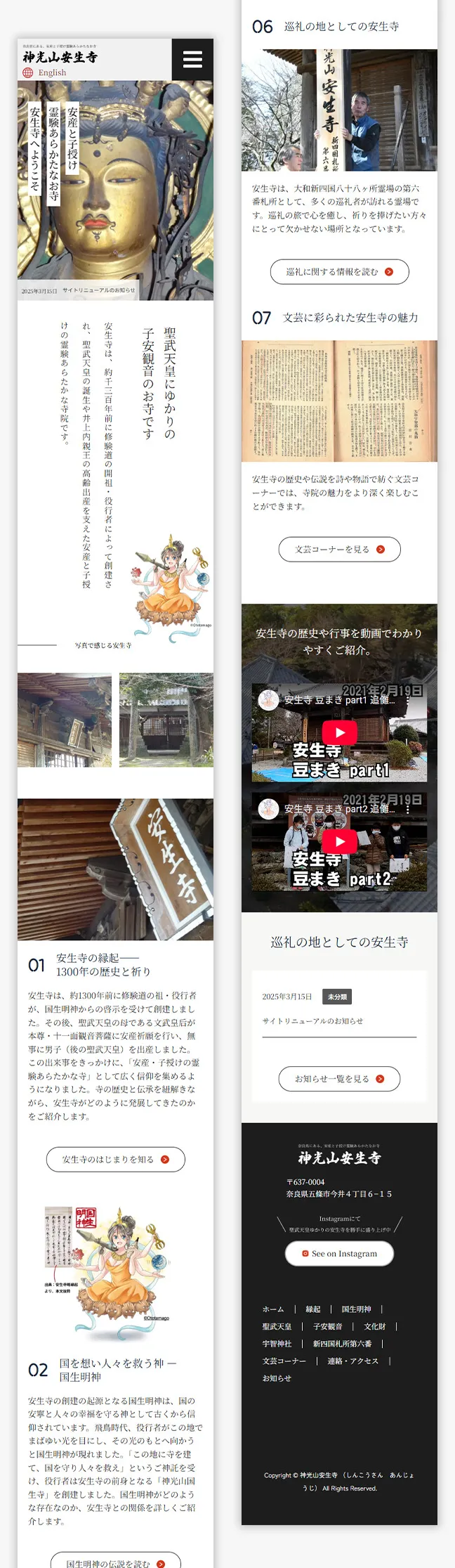455x1568 pixels.
Task: Open the hamburger menu
Action: click(x=192, y=60)
